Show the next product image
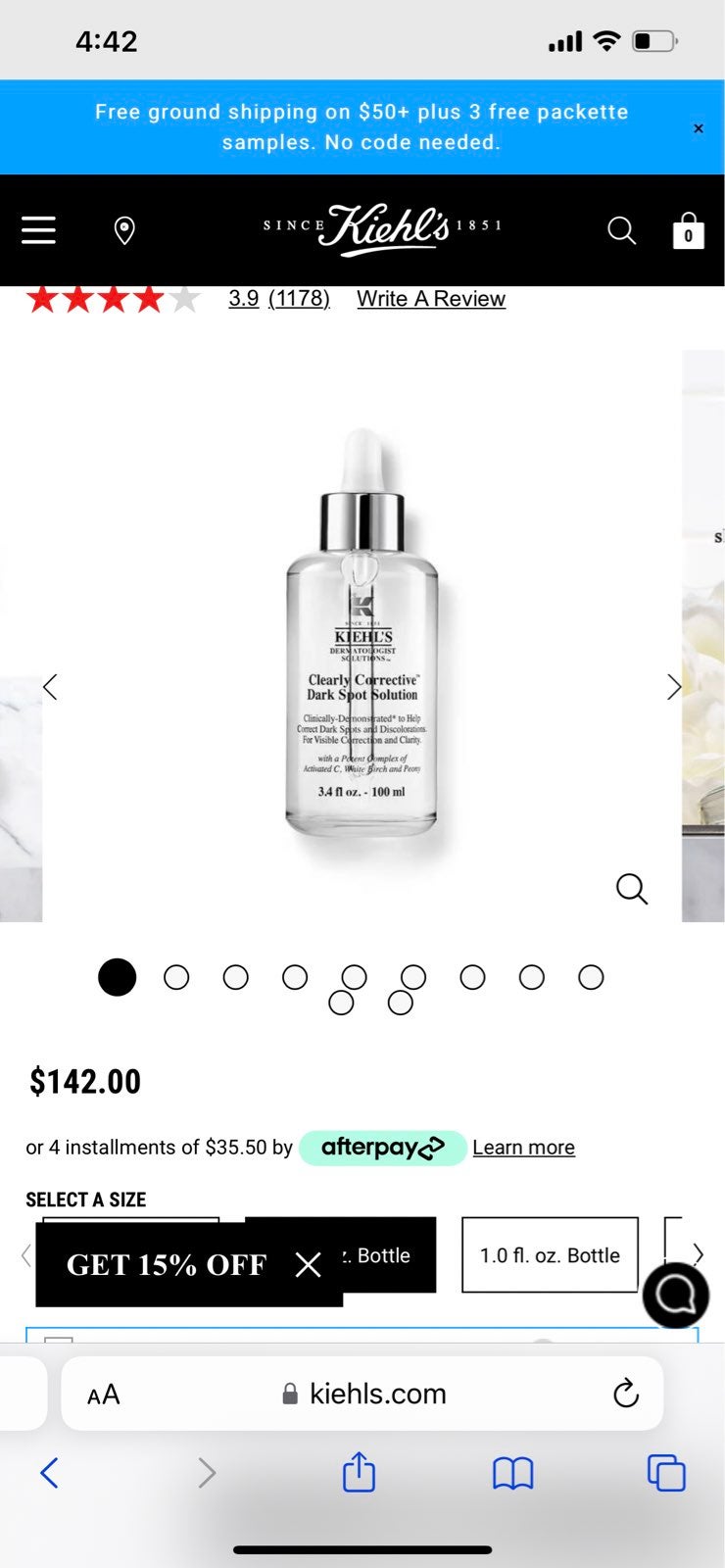This screenshot has height=1568, width=725. 674,687
